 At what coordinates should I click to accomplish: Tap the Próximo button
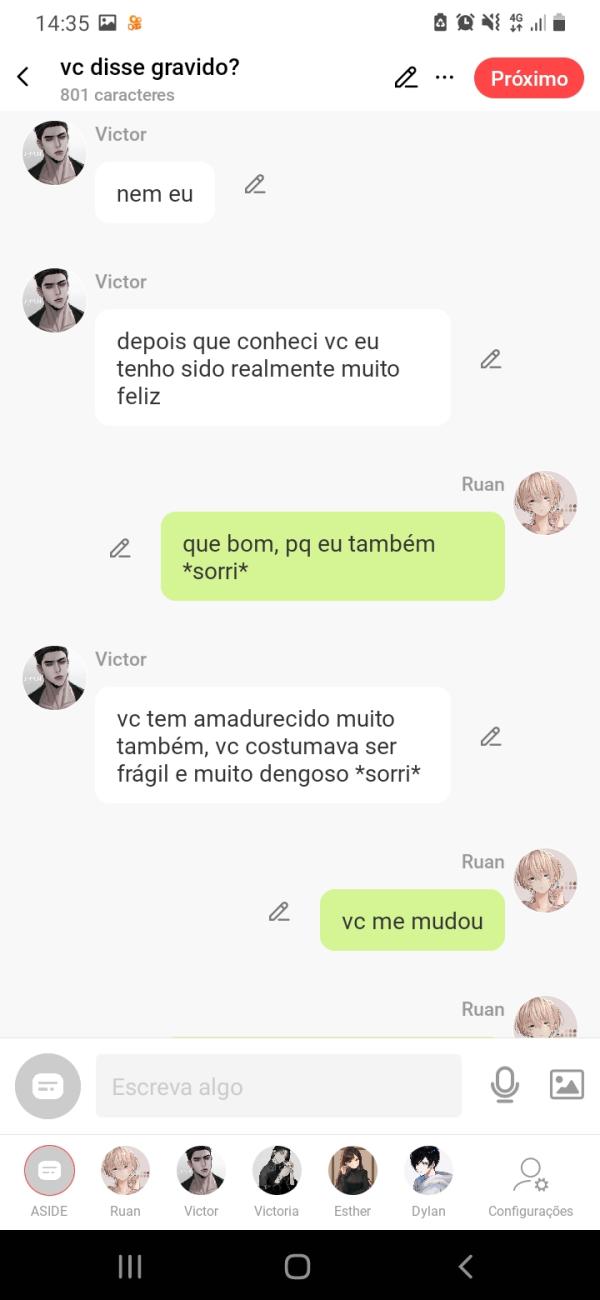pyautogui.click(x=528, y=78)
